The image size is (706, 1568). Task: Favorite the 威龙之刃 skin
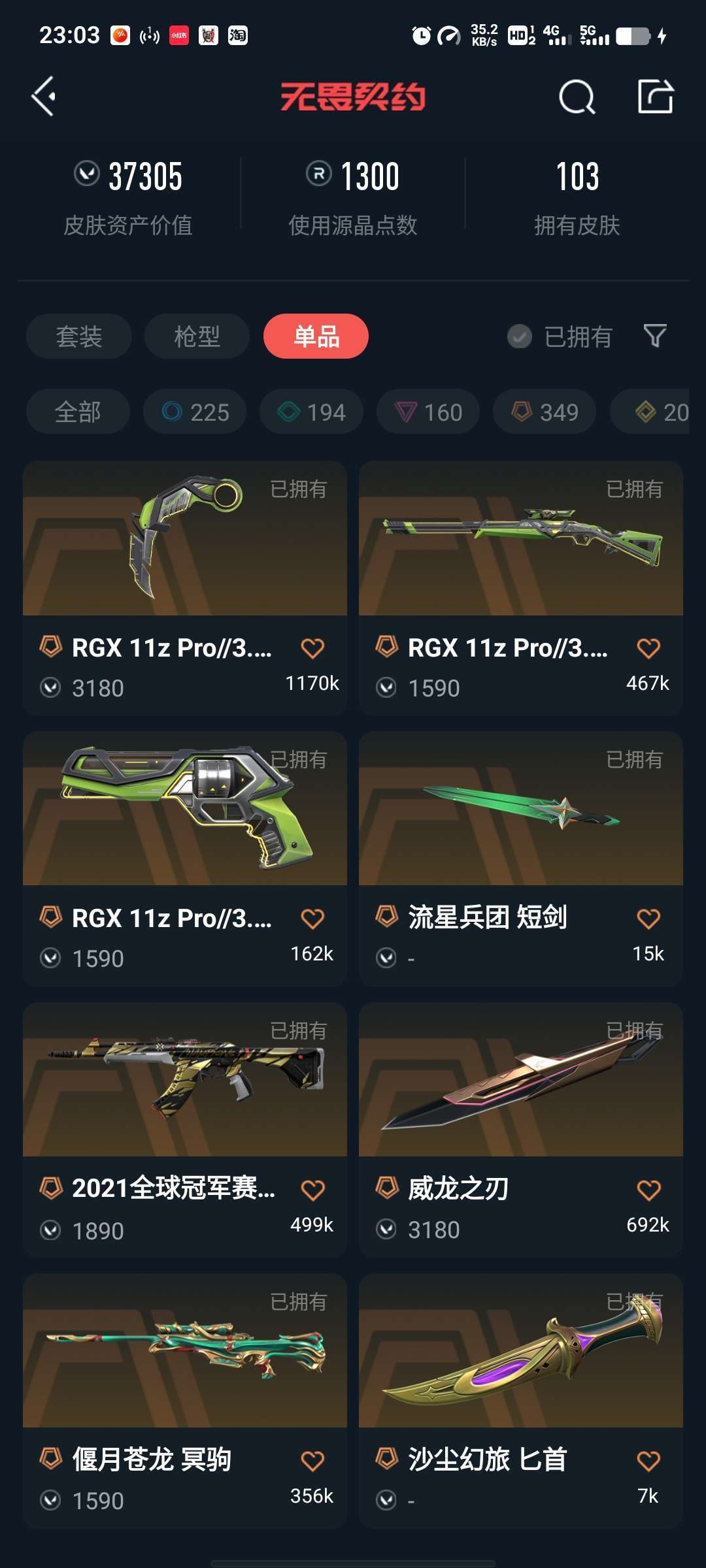tap(648, 1188)
